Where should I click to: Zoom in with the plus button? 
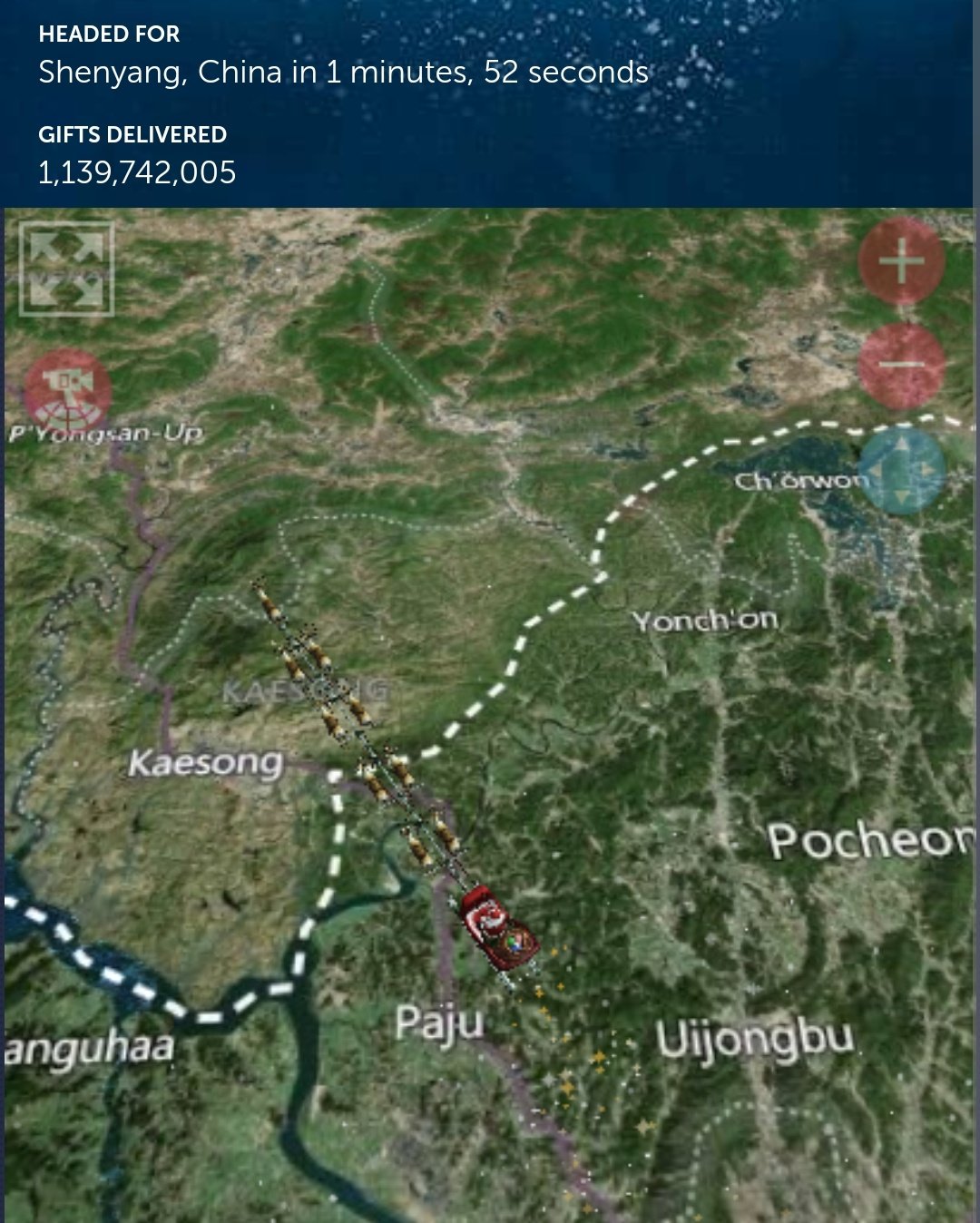pyautogui.click(x=901, y=261)
